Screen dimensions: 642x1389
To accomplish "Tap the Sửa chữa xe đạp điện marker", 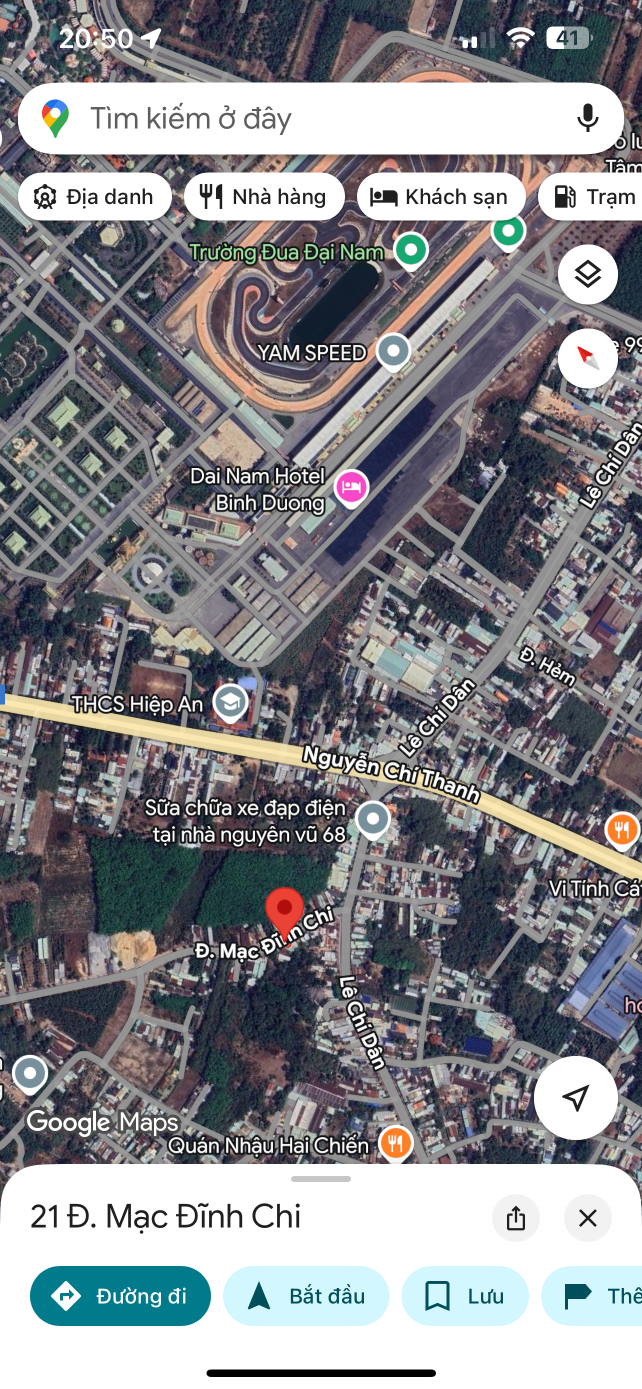I will coord(373,819).
